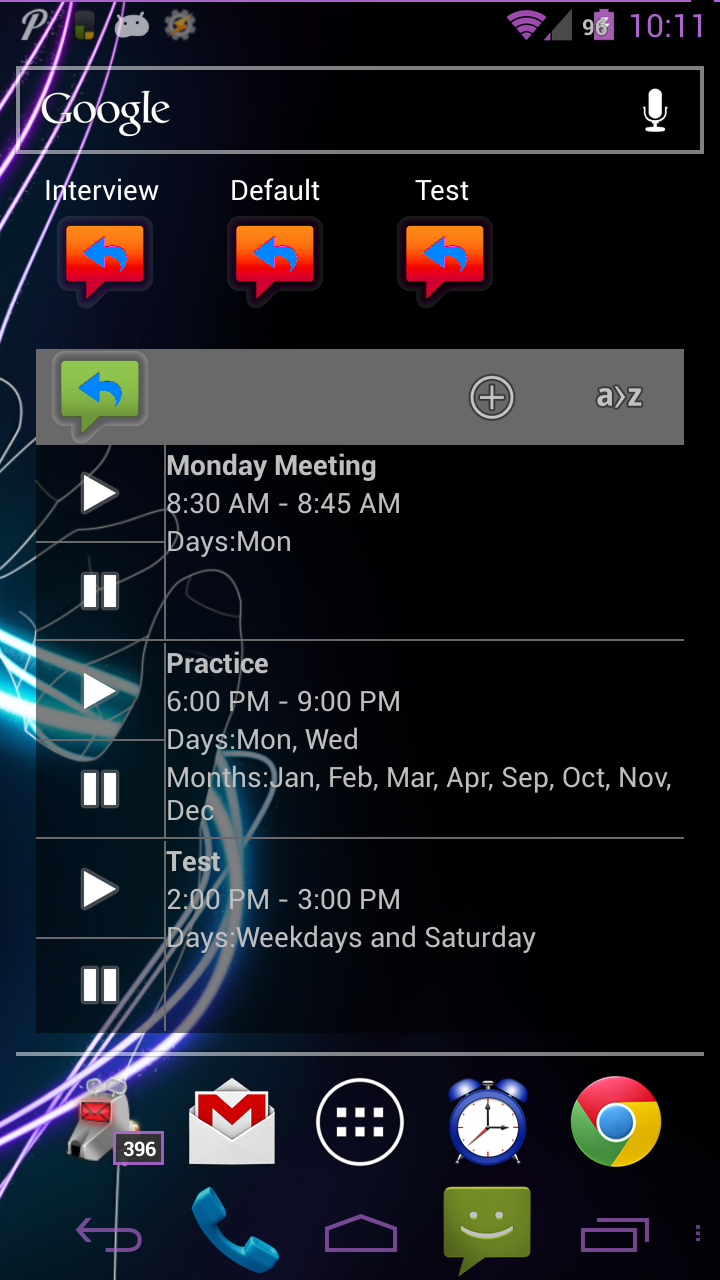Open the Test shortcut icon
Image resolution: width=720 pixels, height=1280 pixels.
[x=445, y=260]
